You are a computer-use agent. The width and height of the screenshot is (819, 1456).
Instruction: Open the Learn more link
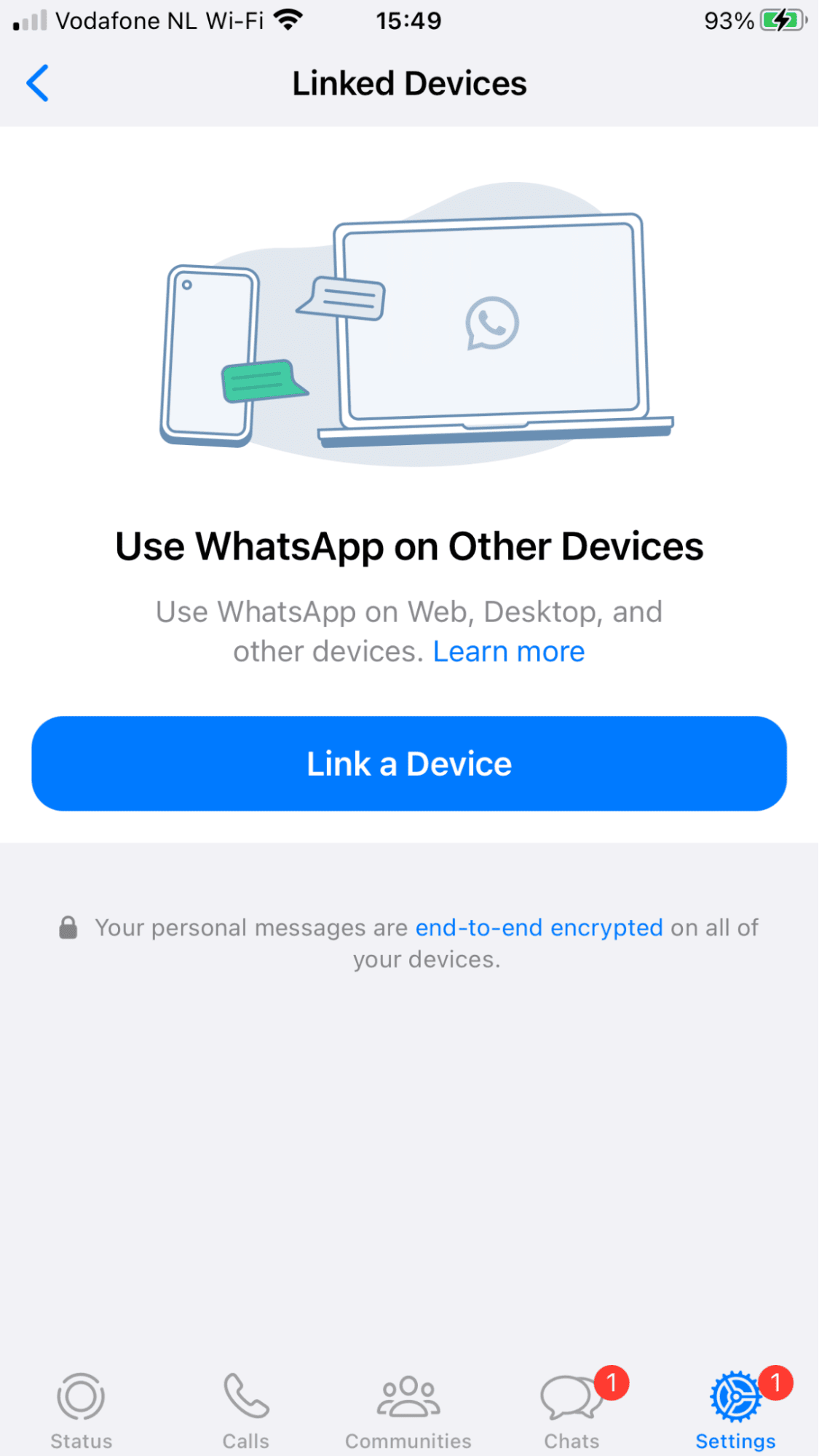pyautogui.click(x=508, y=652)
